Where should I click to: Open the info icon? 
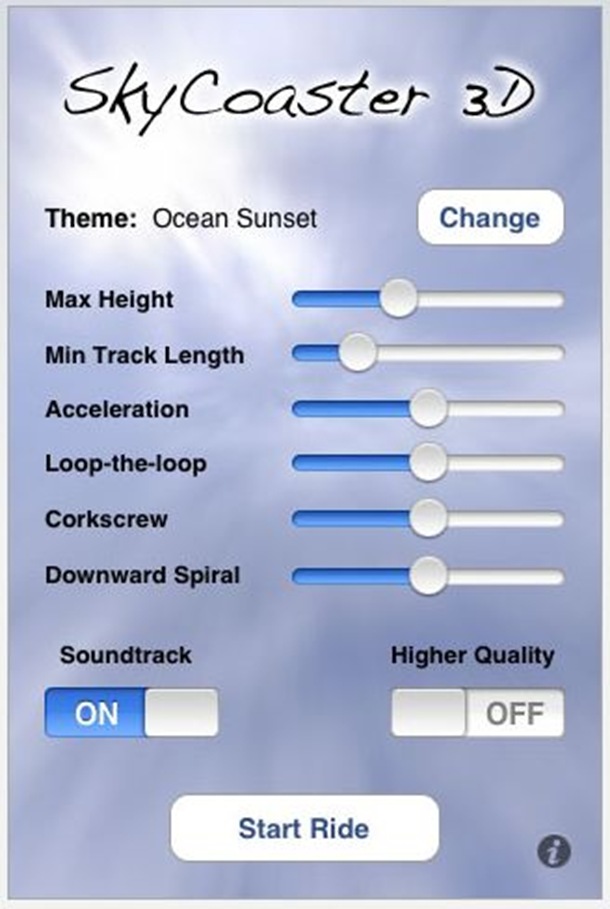click(x=553, y=851)
